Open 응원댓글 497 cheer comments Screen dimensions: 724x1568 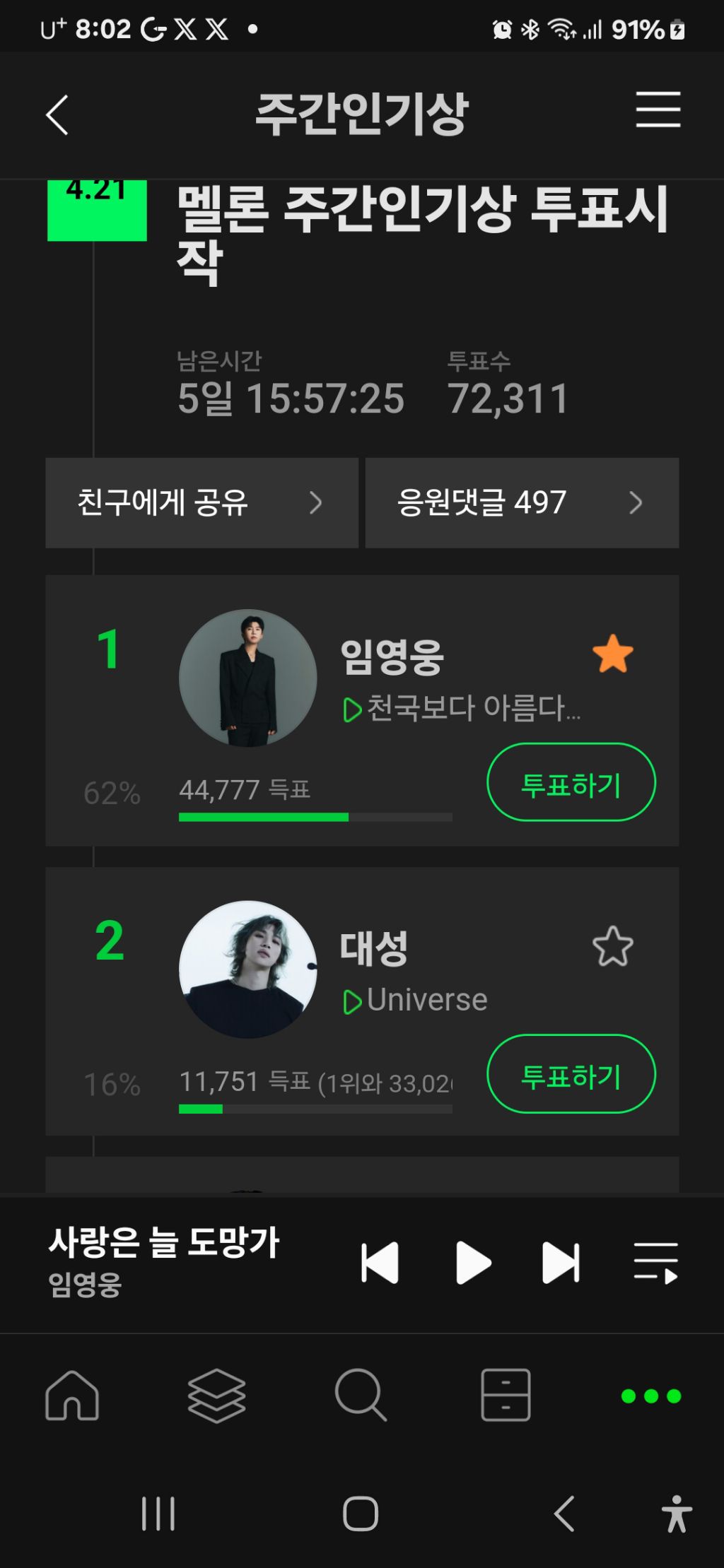click(522, 502)
